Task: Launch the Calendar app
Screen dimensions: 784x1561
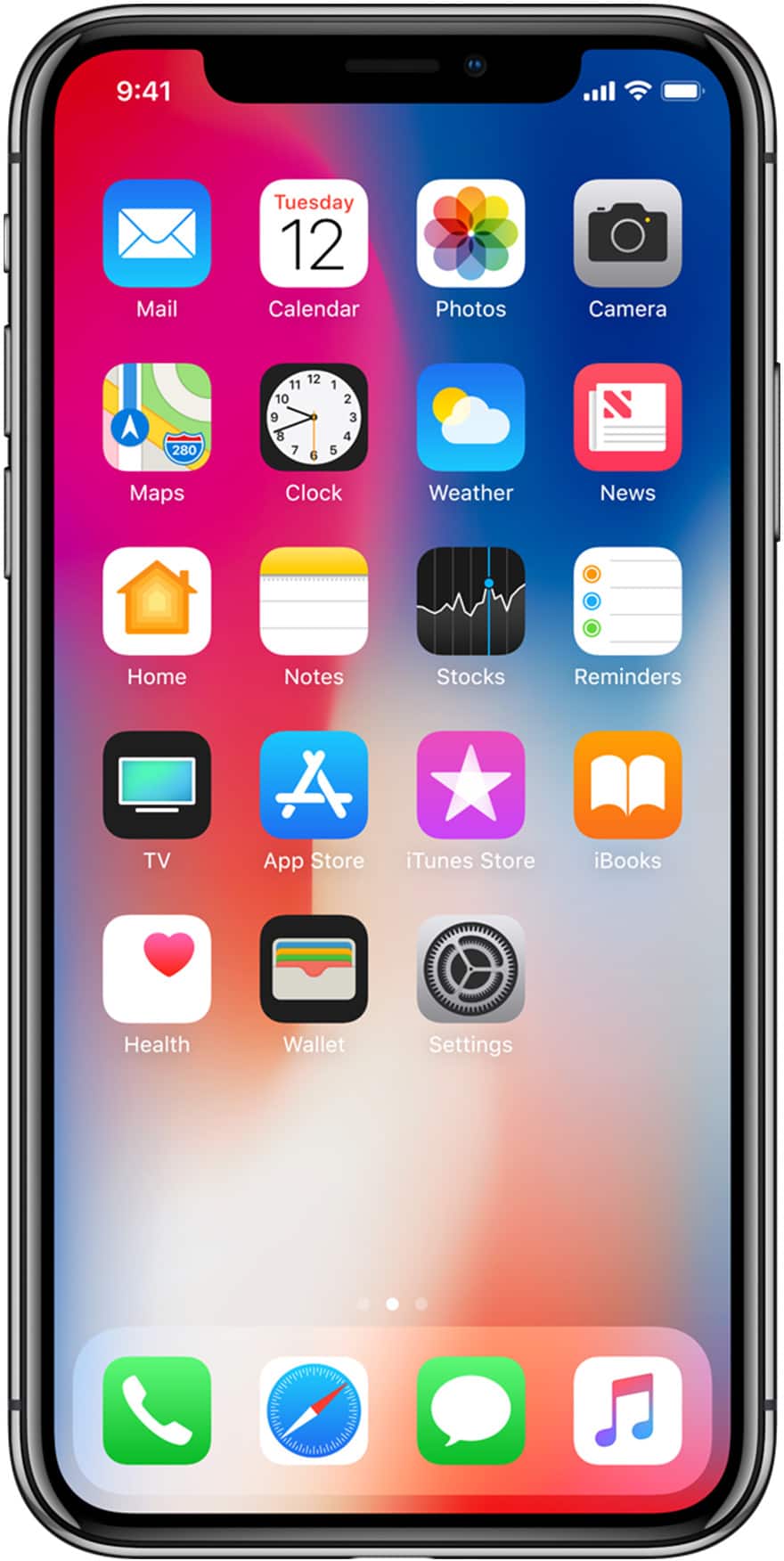Action: [314, 233]
